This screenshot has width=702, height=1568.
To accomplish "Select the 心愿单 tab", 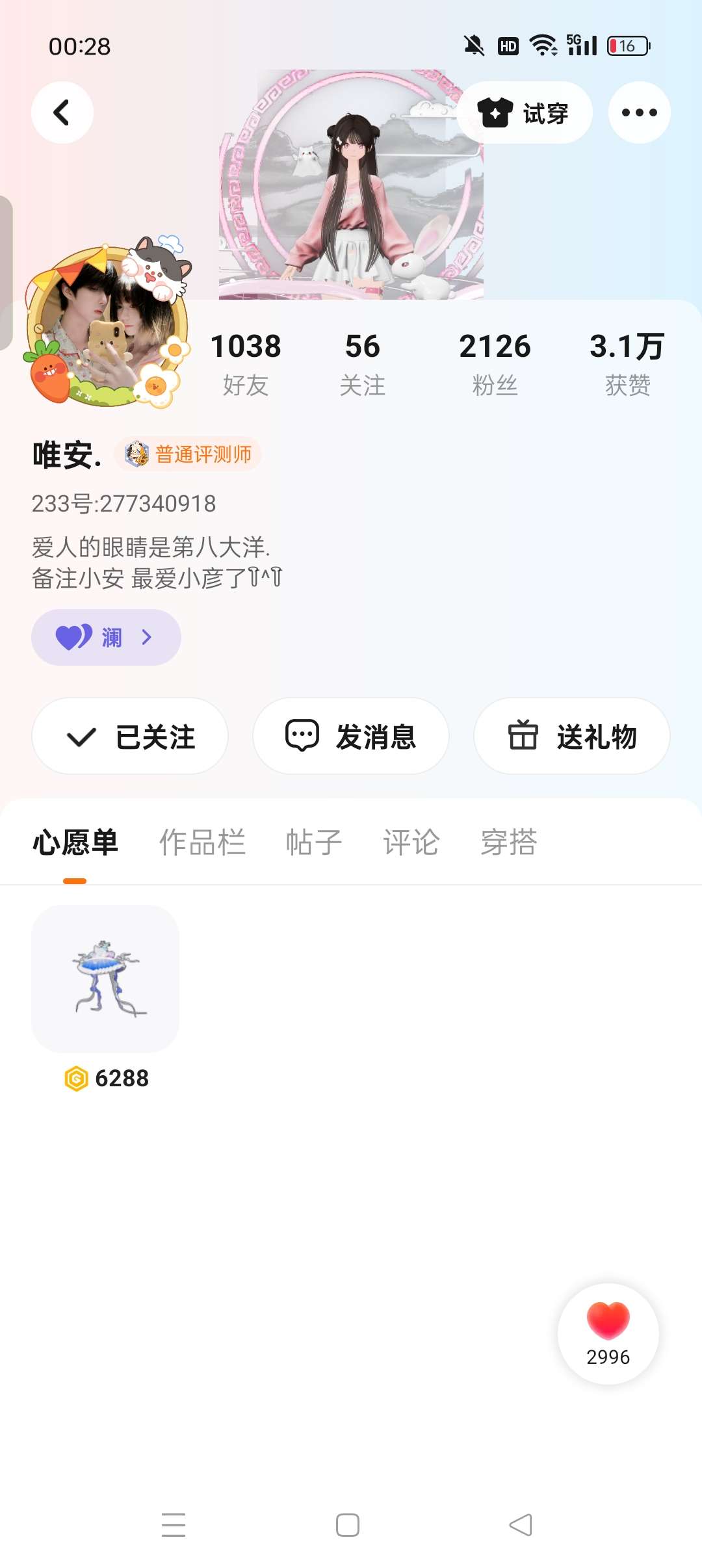I will tap(75, 843).
